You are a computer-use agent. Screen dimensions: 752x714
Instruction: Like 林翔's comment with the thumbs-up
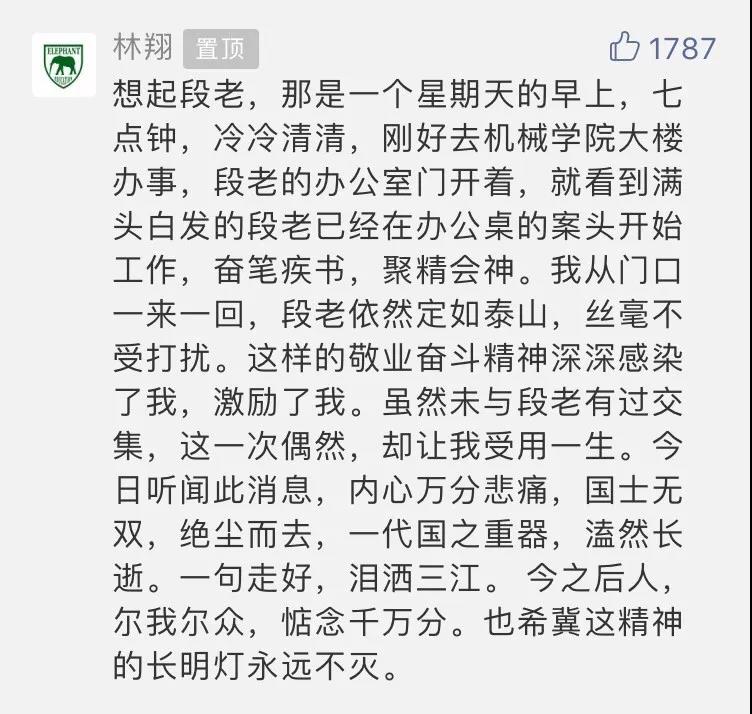tap(625, 47)
